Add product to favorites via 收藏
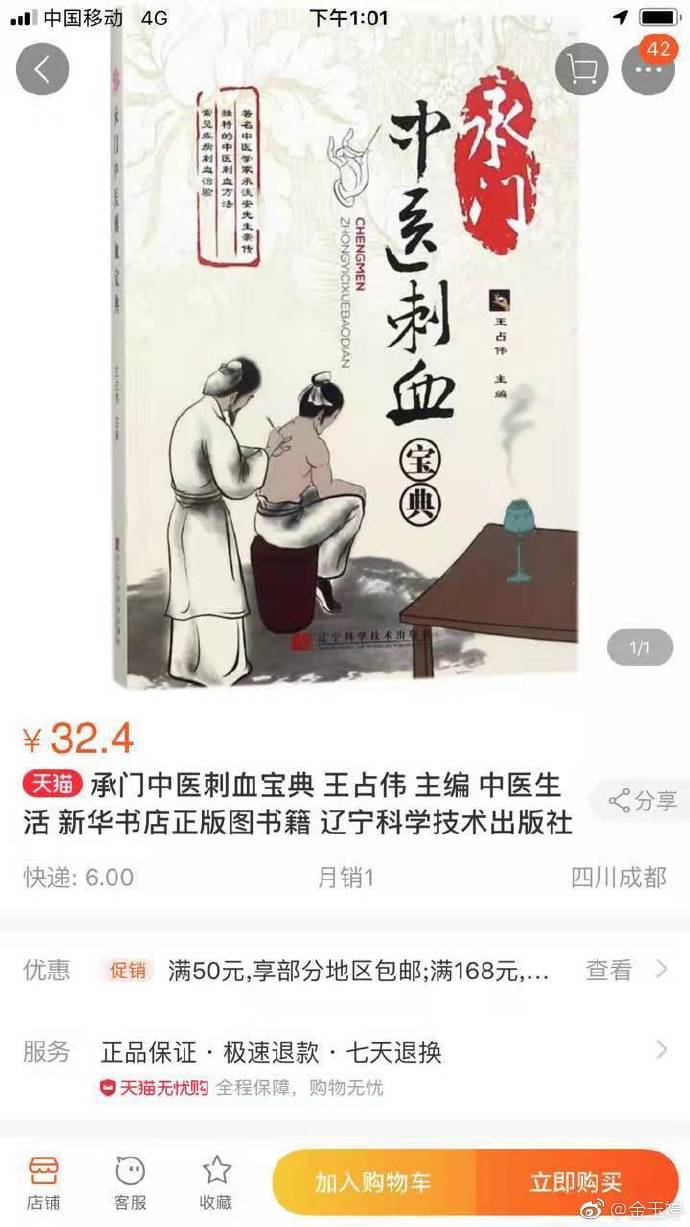The height and width of the screenshot is (1227, 690). tap(216, 1183)
